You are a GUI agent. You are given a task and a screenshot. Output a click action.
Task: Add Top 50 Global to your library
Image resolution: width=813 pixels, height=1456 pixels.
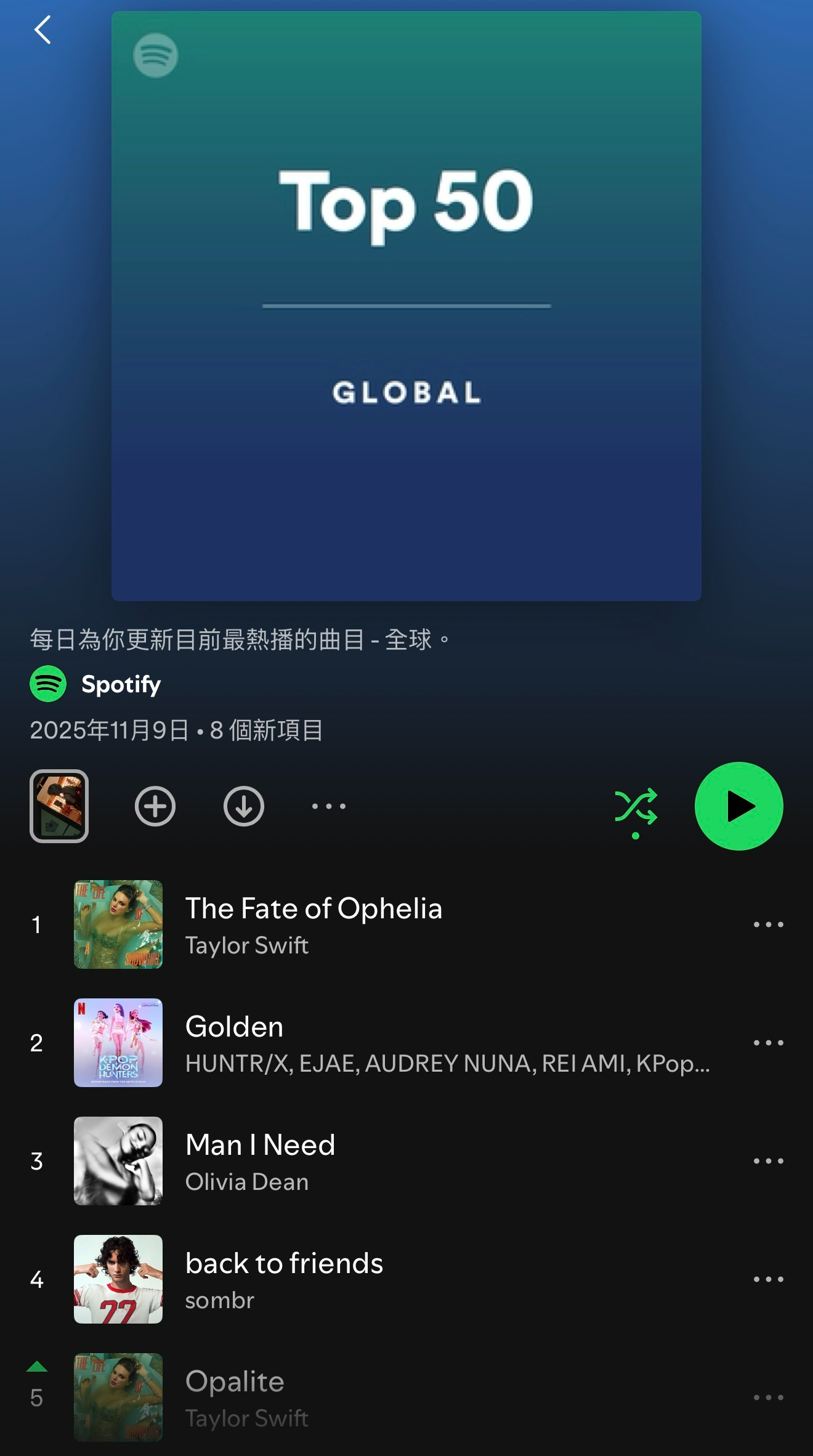click(x=155, y=806)
